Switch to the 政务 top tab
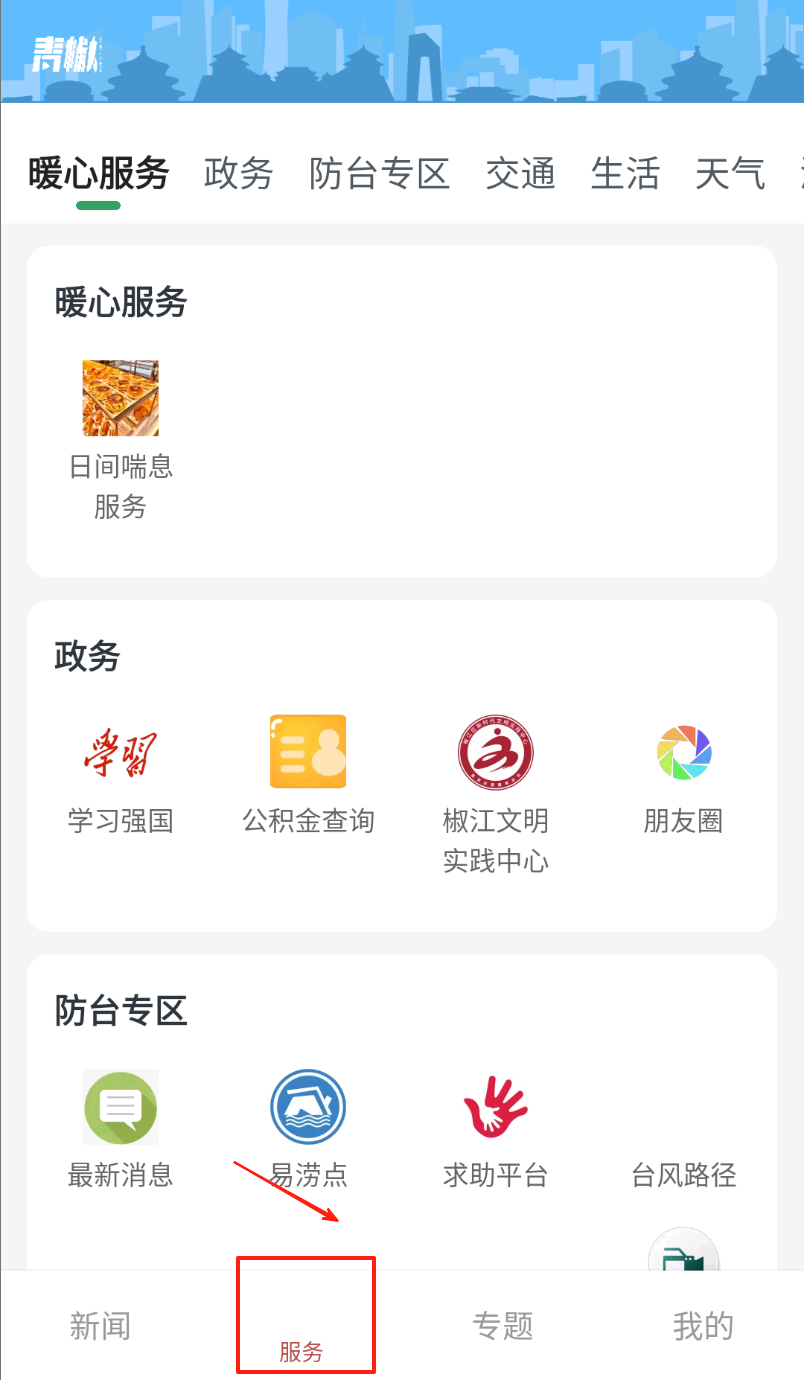This screenshot has width=804, height=1380. tap(238, 174)
